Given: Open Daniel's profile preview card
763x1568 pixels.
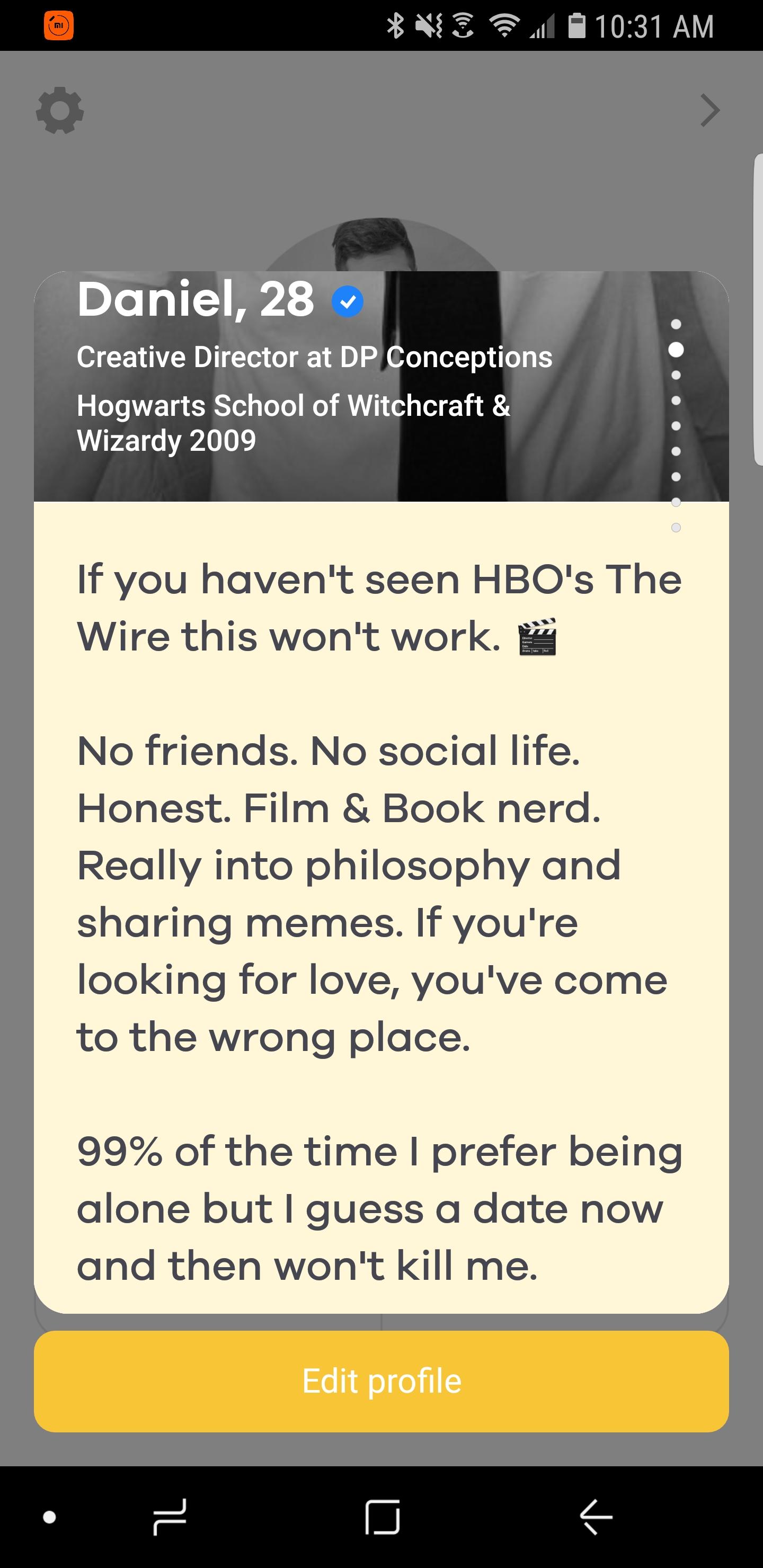Looking at the screenshot, I should point(381,792).
